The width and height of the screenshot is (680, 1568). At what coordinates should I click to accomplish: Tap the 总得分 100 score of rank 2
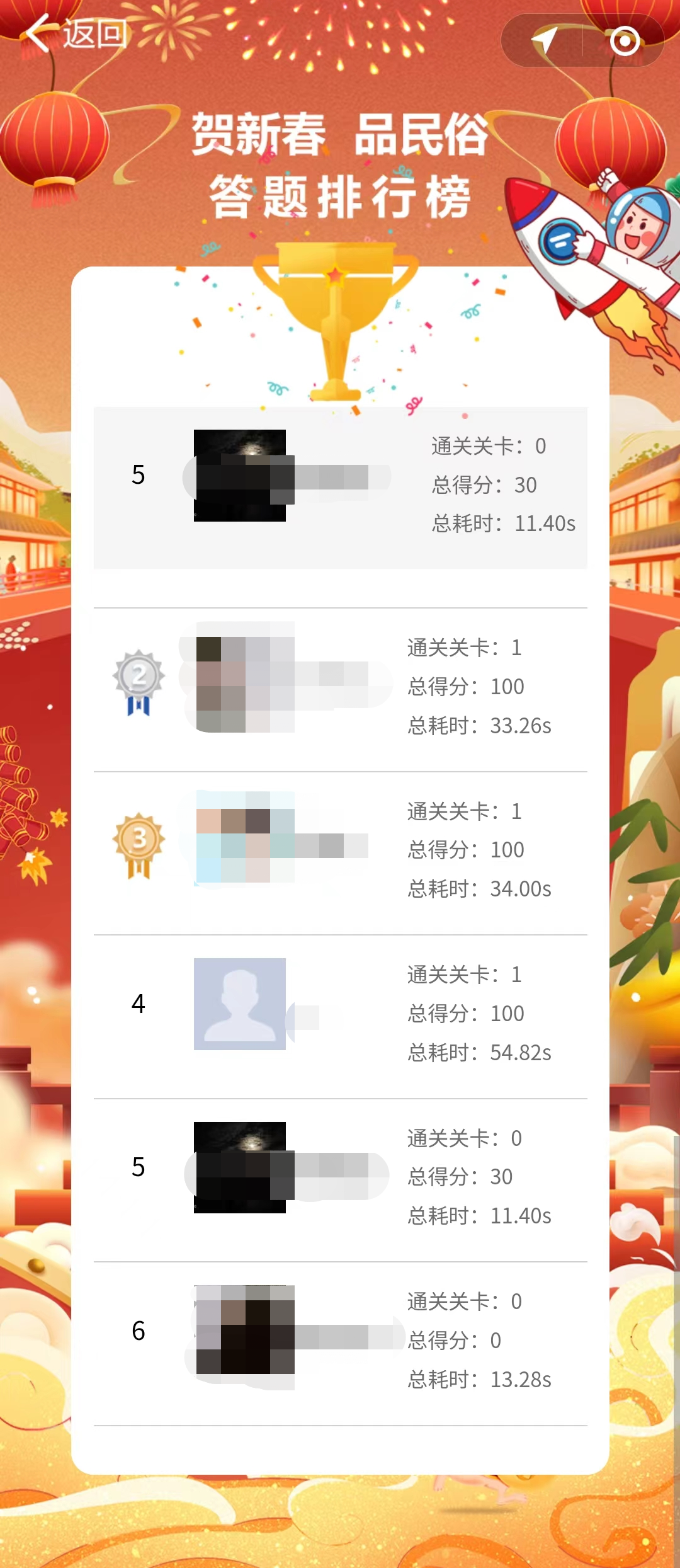click(x=464, y=687)
